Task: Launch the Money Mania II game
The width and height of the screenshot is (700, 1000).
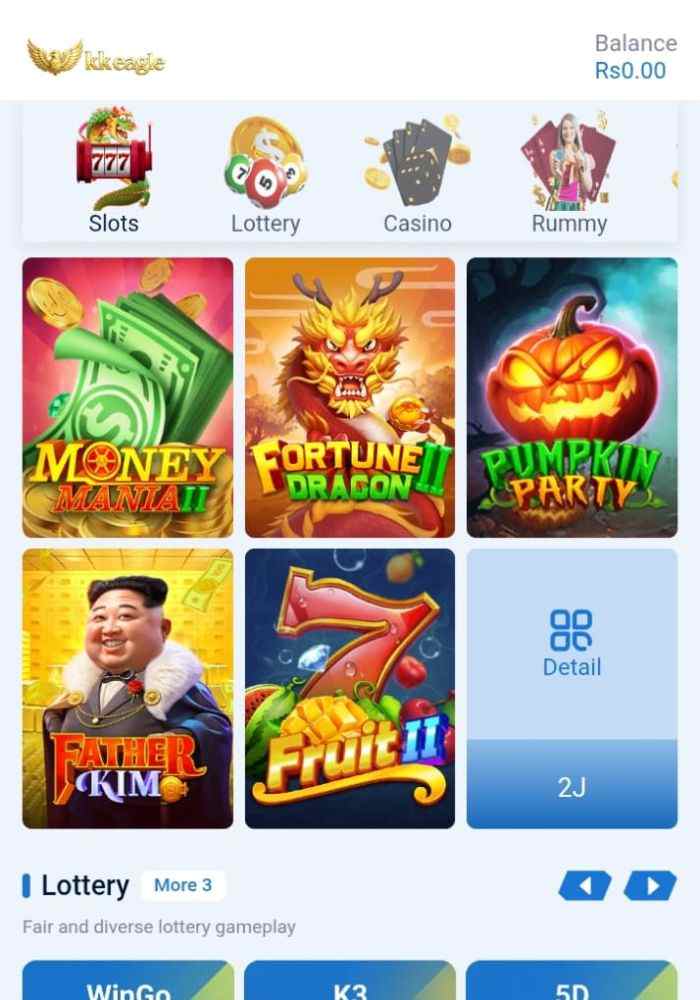Action: (128, 398)
